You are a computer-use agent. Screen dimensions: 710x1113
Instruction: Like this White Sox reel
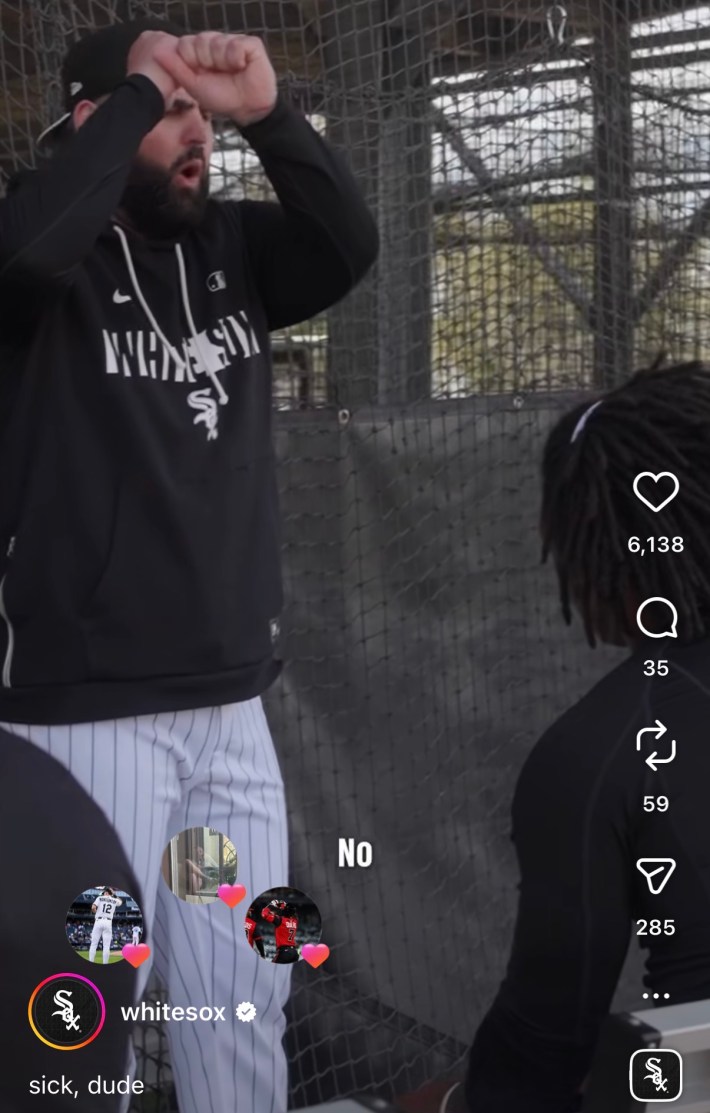click(656, 492)
